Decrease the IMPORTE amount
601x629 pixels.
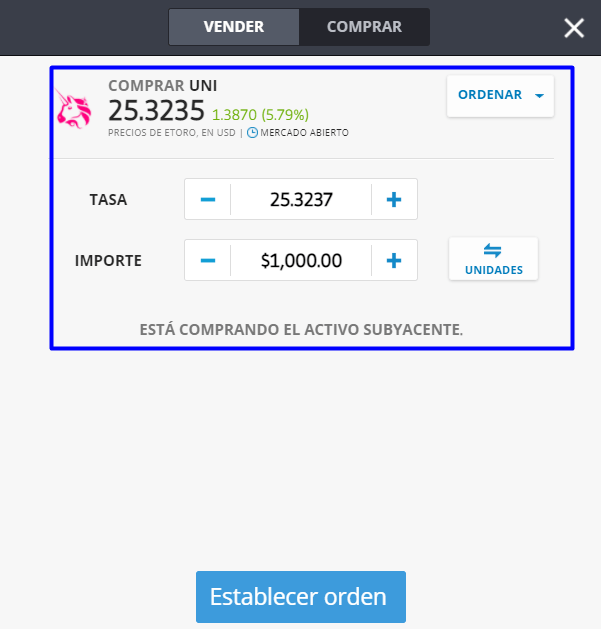coord(208,261)
